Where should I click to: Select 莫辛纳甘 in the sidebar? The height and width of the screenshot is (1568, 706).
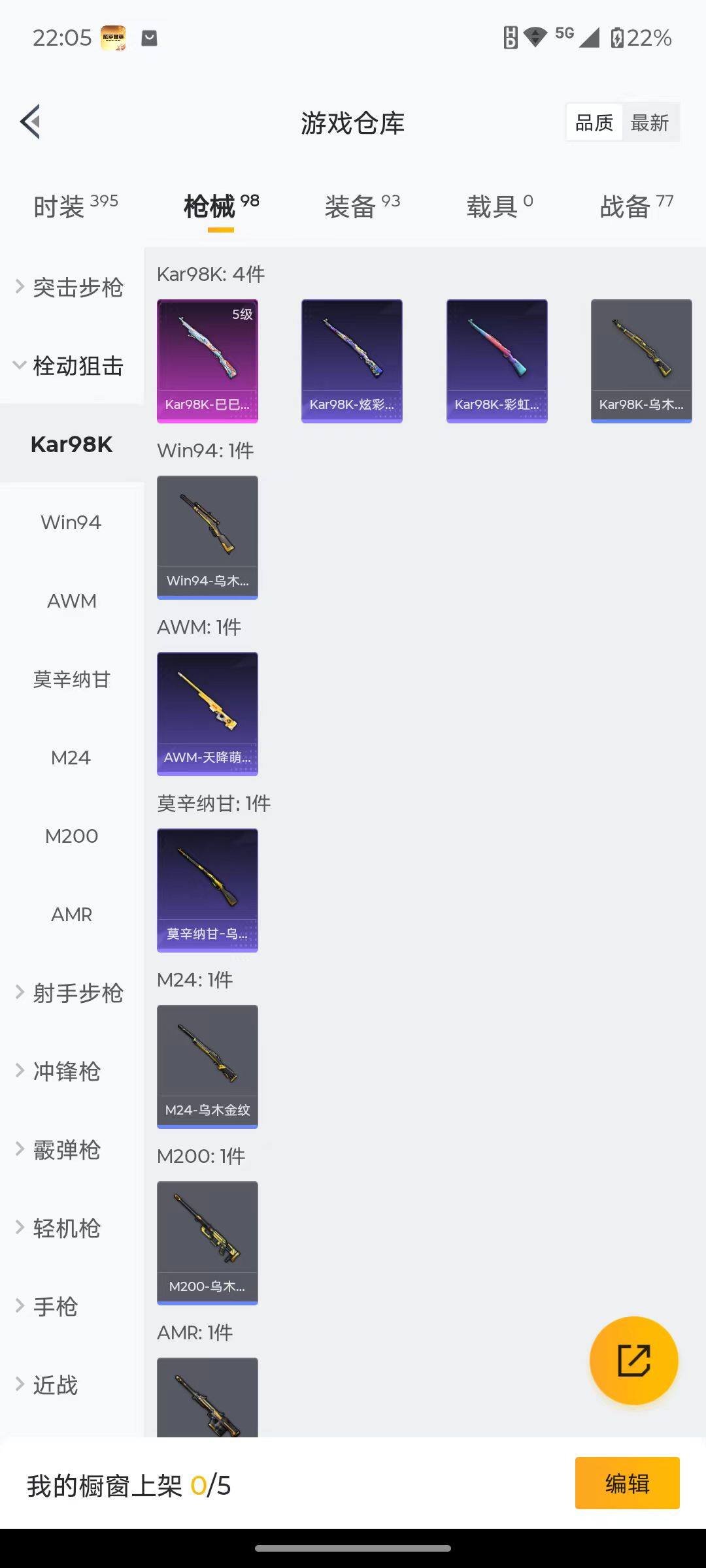click(x=71, y=679)
